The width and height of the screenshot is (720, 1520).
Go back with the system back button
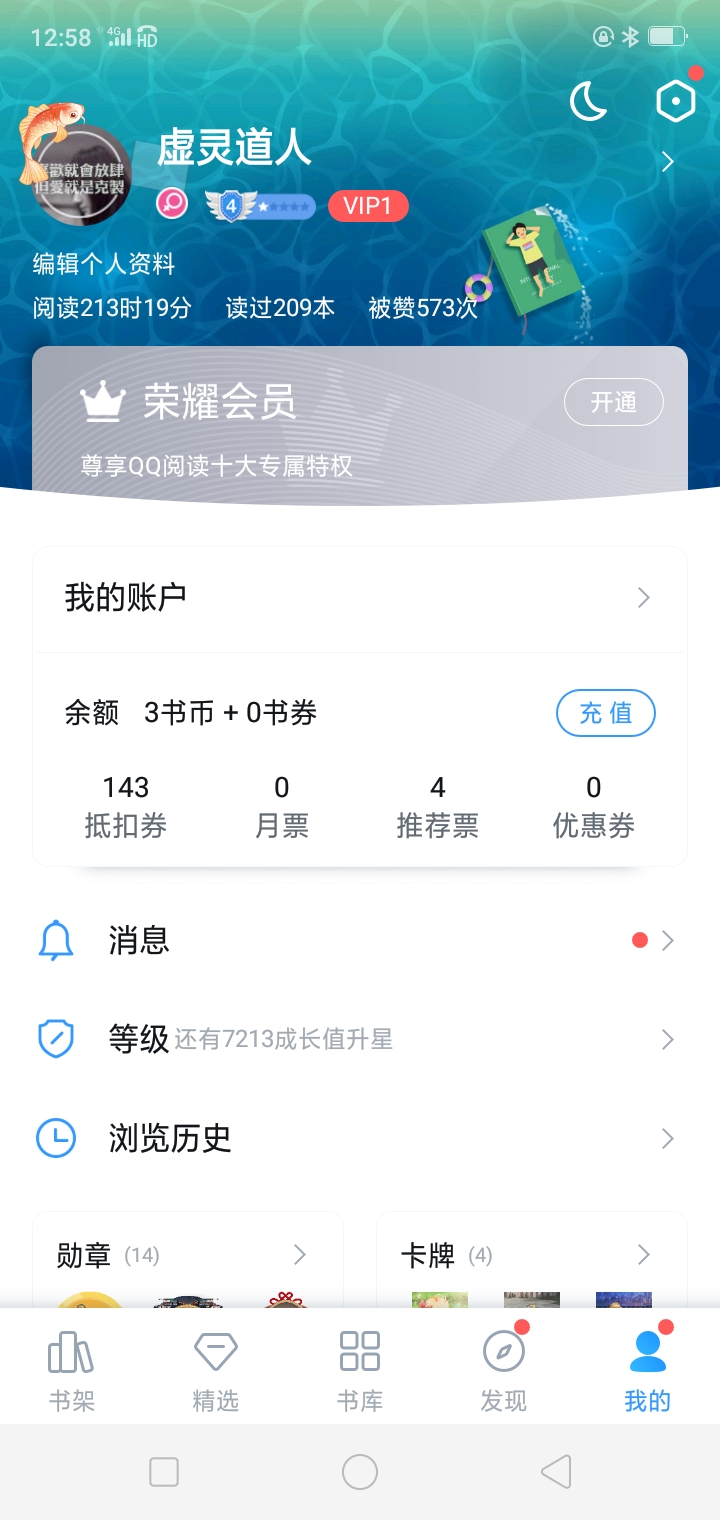(x=555, y=1471)
